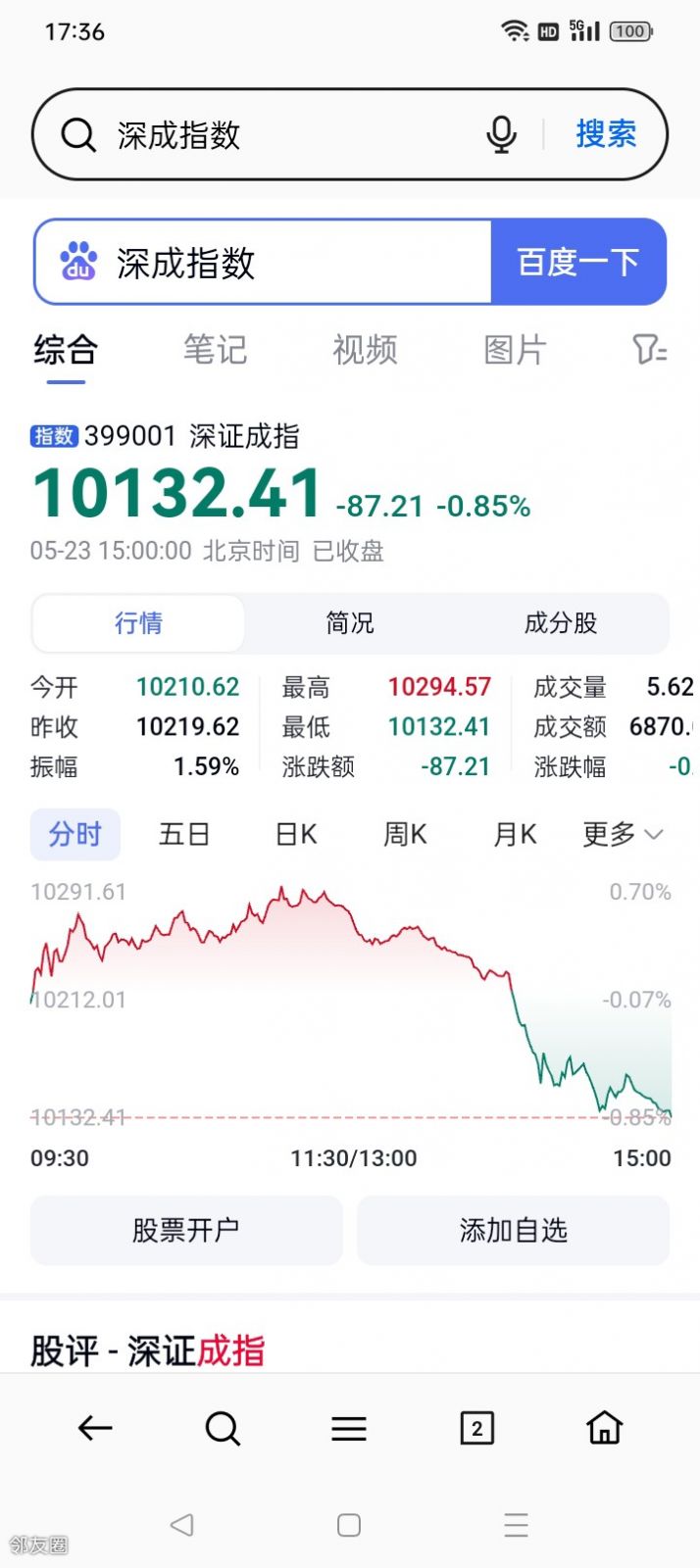Tap the blue 搜索 button
700x1568 pixels.
(x=606, y=134)
